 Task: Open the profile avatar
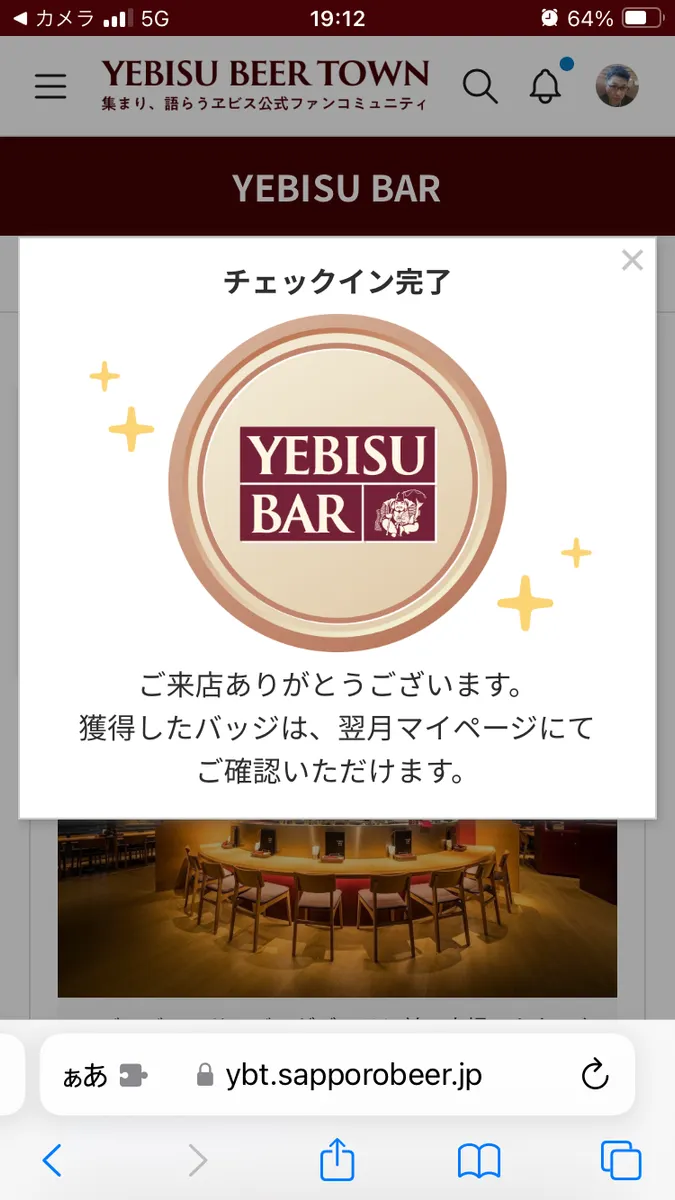(x=617, y=87)
